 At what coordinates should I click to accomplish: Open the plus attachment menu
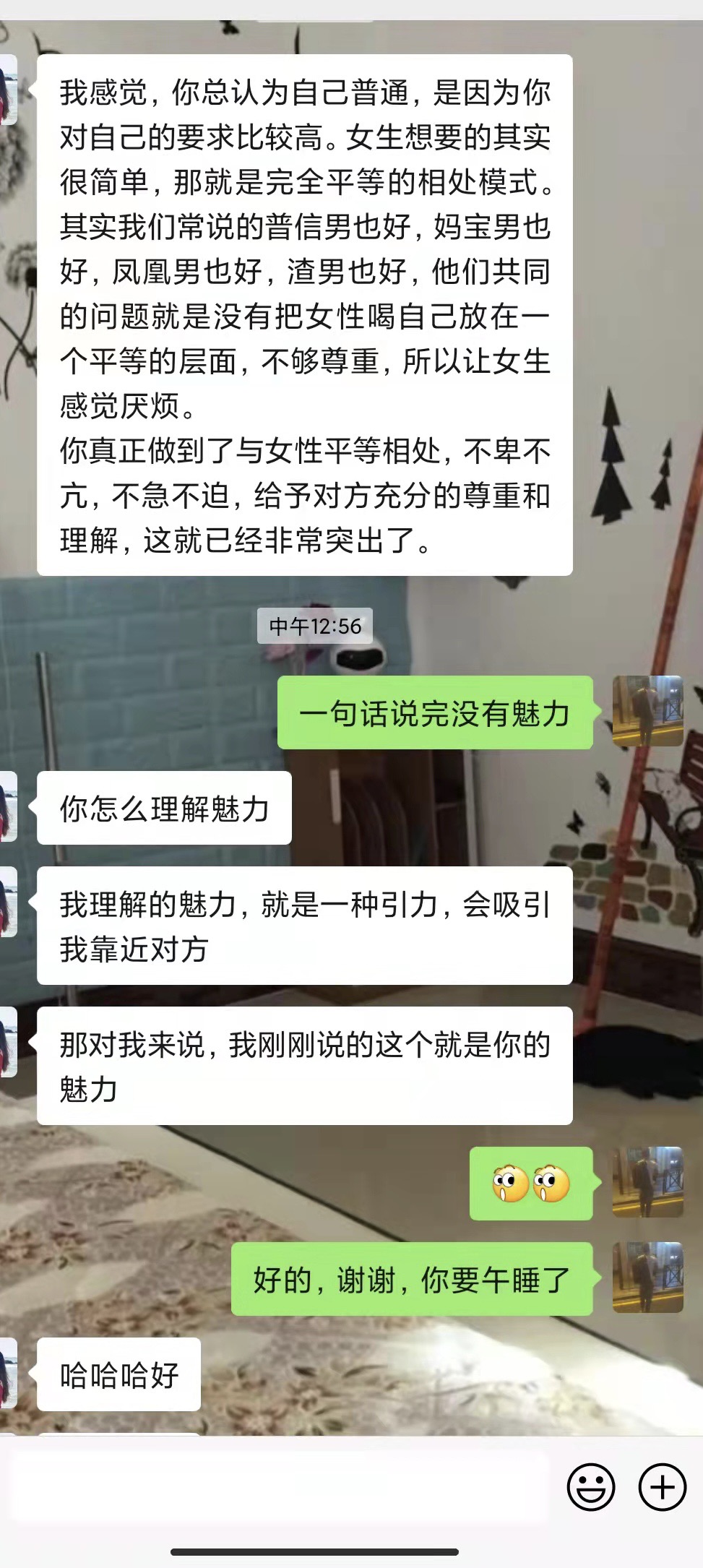tap(662, 1487)
